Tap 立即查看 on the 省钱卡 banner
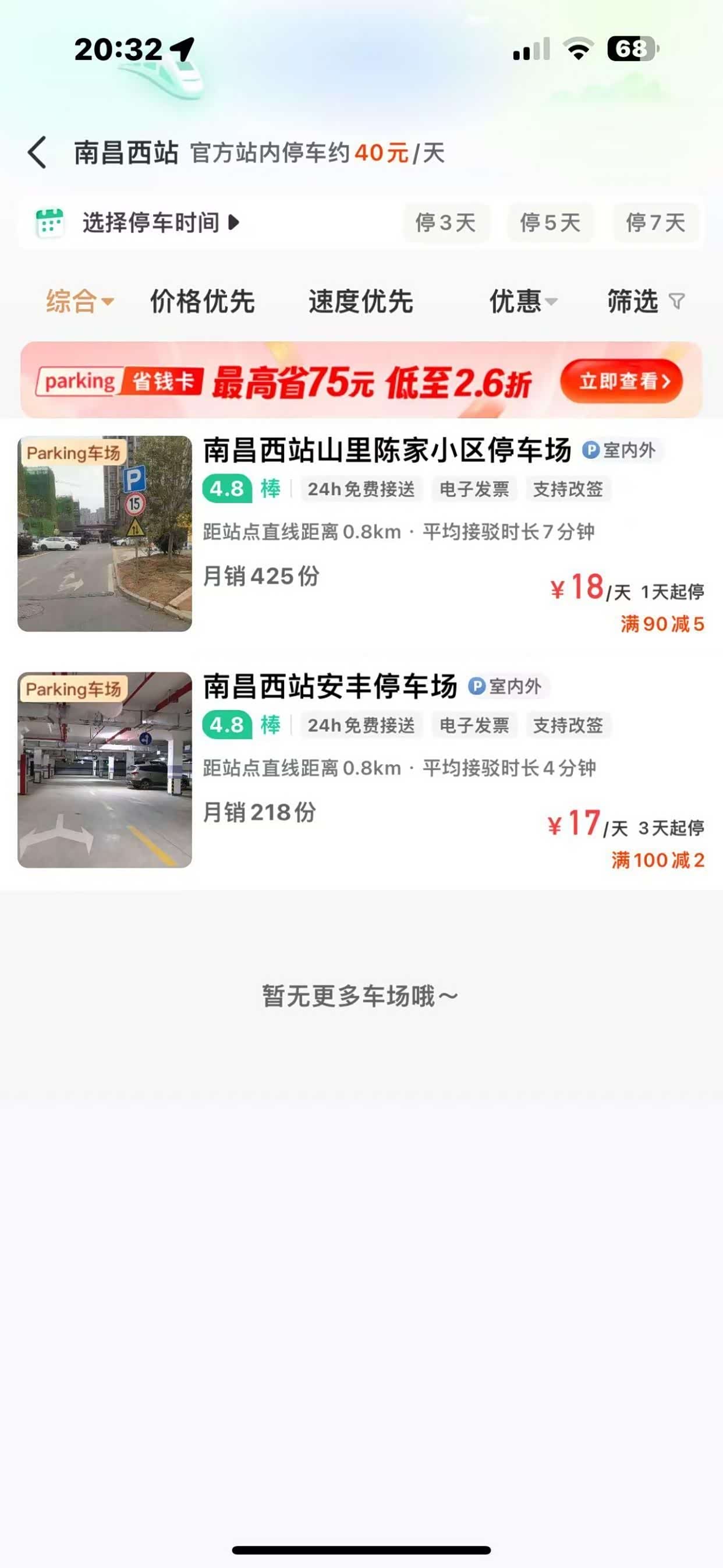 [x=621, y=382]
